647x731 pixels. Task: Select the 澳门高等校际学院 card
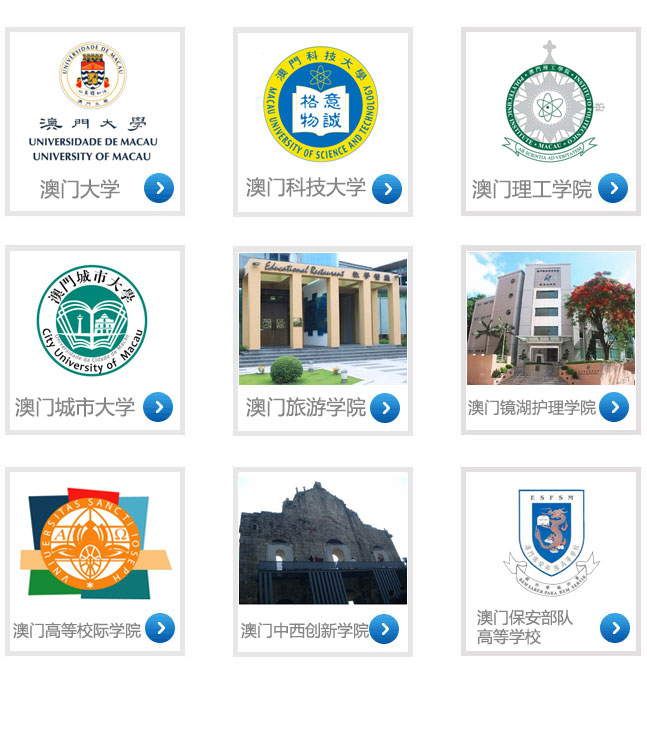click(95, 560)
